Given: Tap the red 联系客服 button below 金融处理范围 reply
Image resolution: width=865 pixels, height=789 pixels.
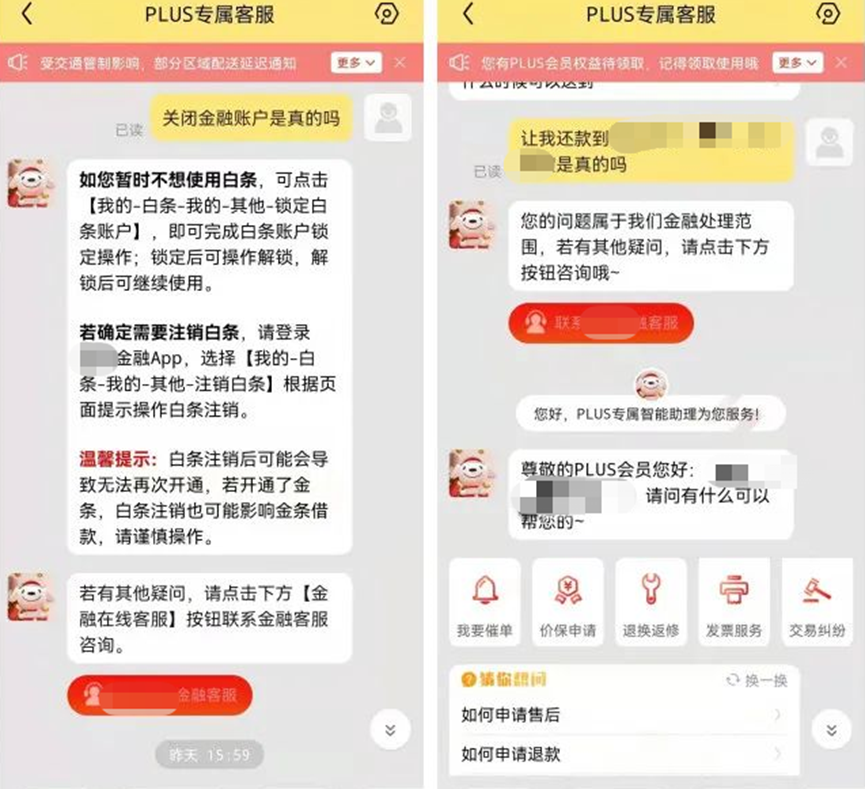Looking at the screenshot, I should 600,323.
